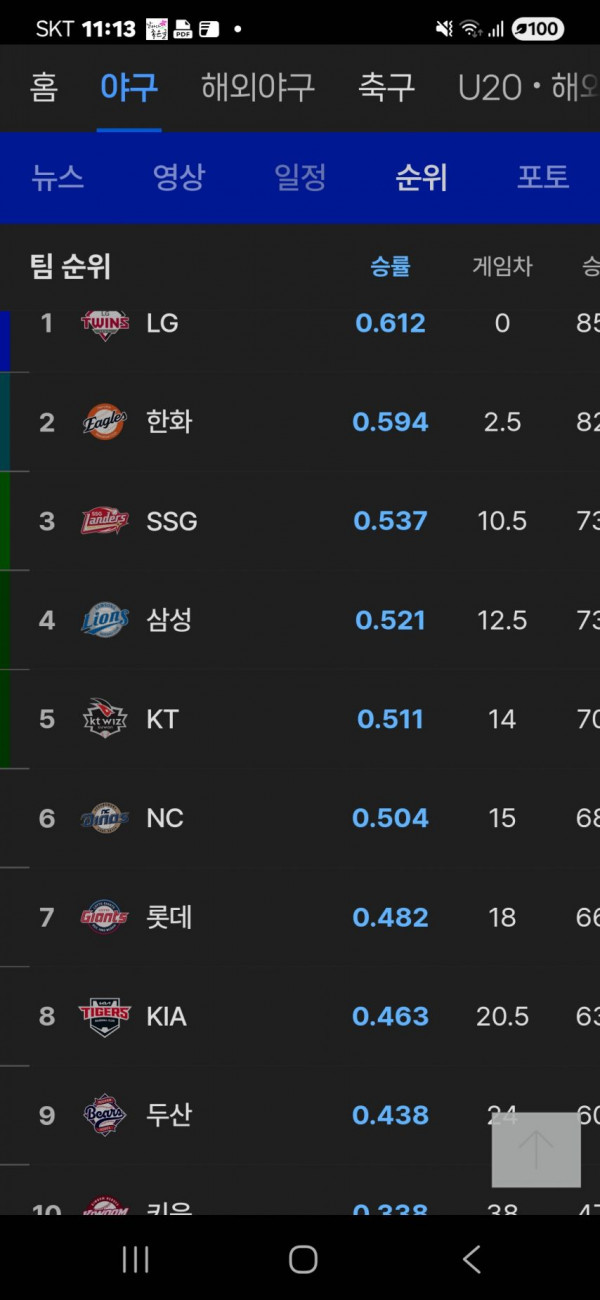Go back with system back button

click(x=472, y=1259)
